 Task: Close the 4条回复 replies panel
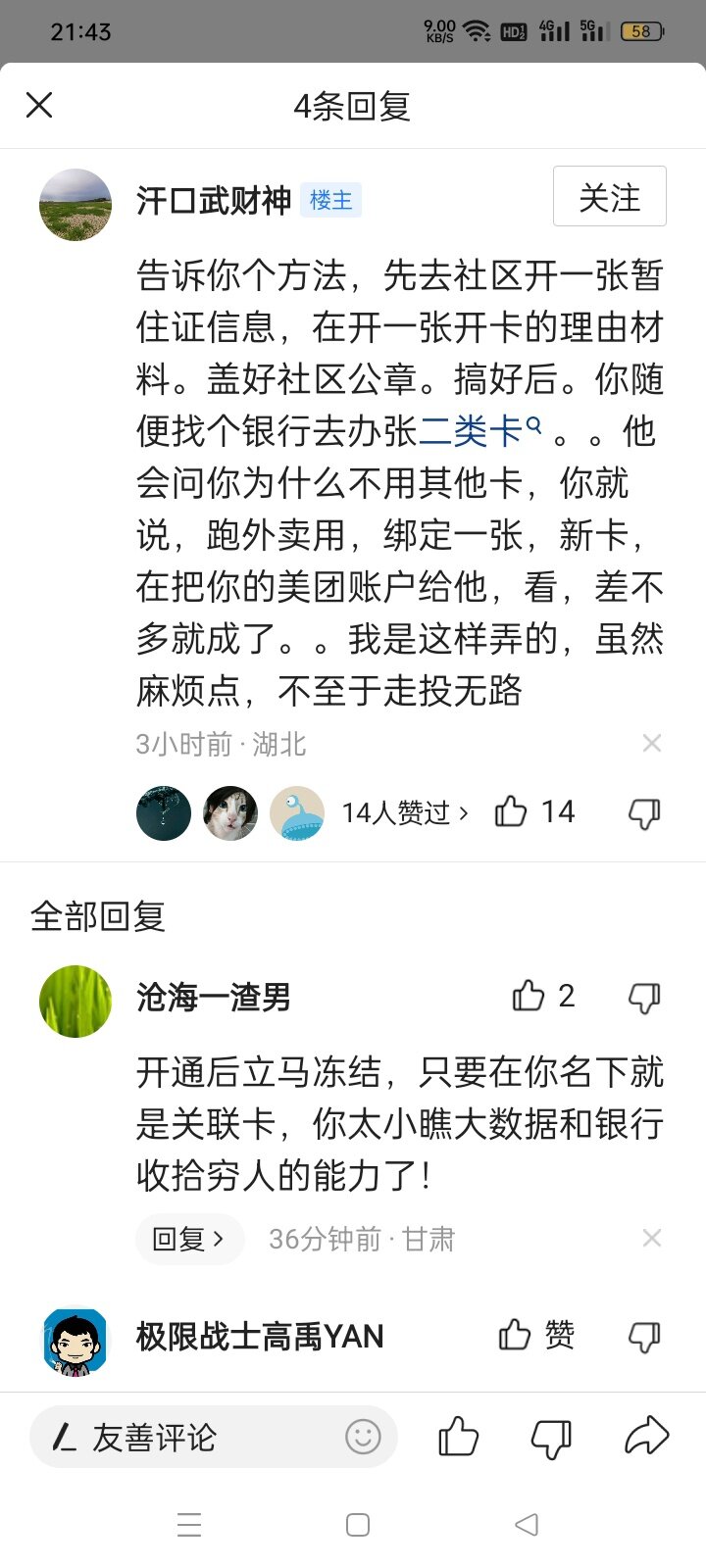[x=39, y=105]
